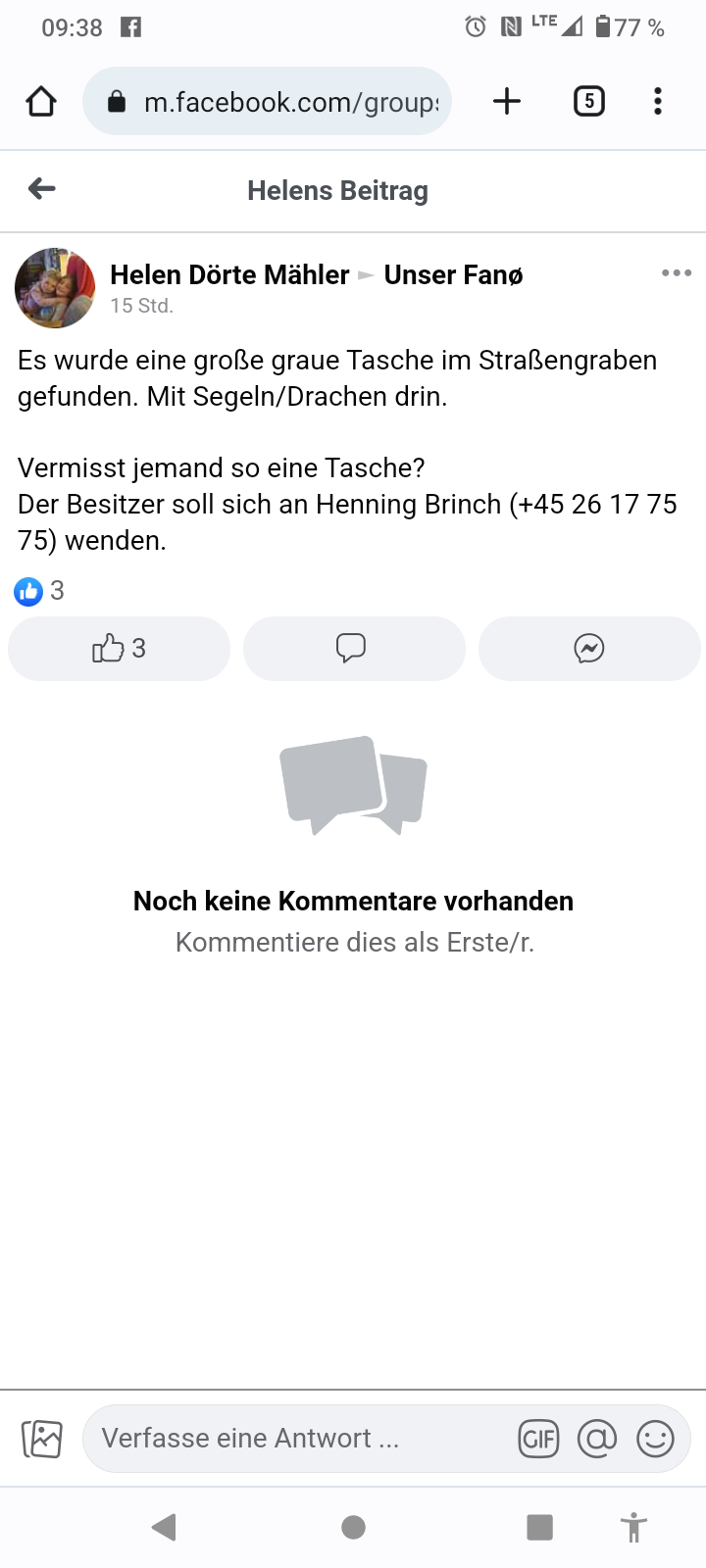706x1568 pixels.
Task: Open the Unser Fanø group
Action: (x=453, y=275)
